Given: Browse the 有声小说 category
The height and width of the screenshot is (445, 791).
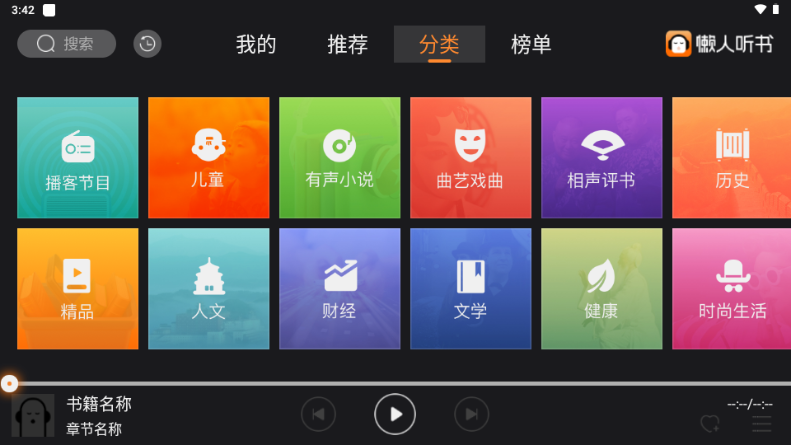Looking at the screenshot, I should pos(340,158).
